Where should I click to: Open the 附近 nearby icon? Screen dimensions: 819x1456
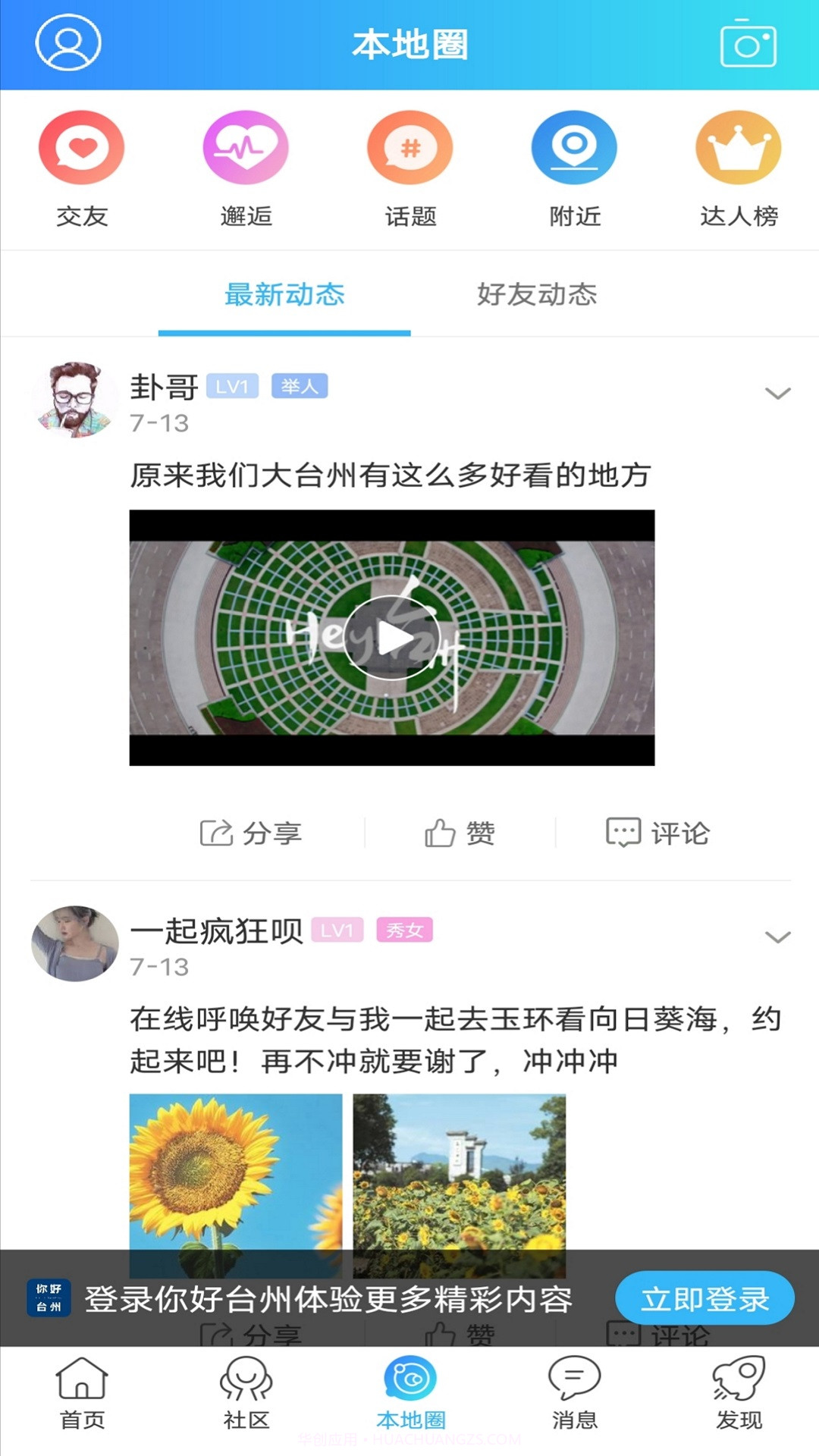pos(574,147)
